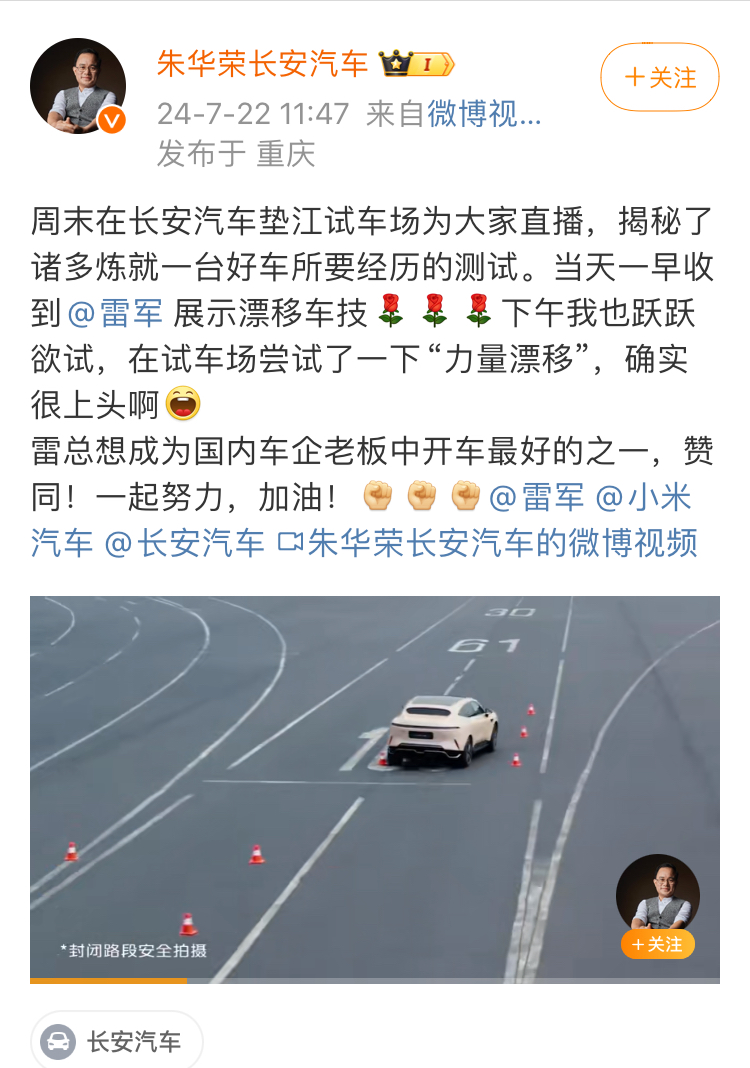This screenshot has width=750, height=1068.
Task: Tap the 关注 badge on the video
Action: point(657,944)
